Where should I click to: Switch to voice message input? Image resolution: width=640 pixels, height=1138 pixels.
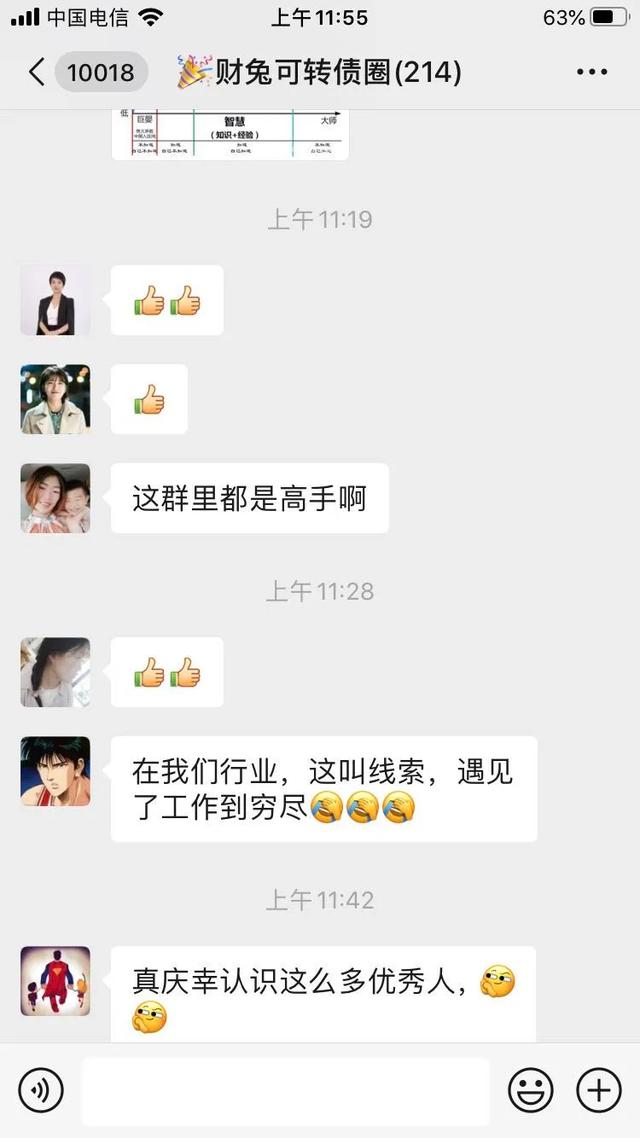click(x=41, y=1090)
